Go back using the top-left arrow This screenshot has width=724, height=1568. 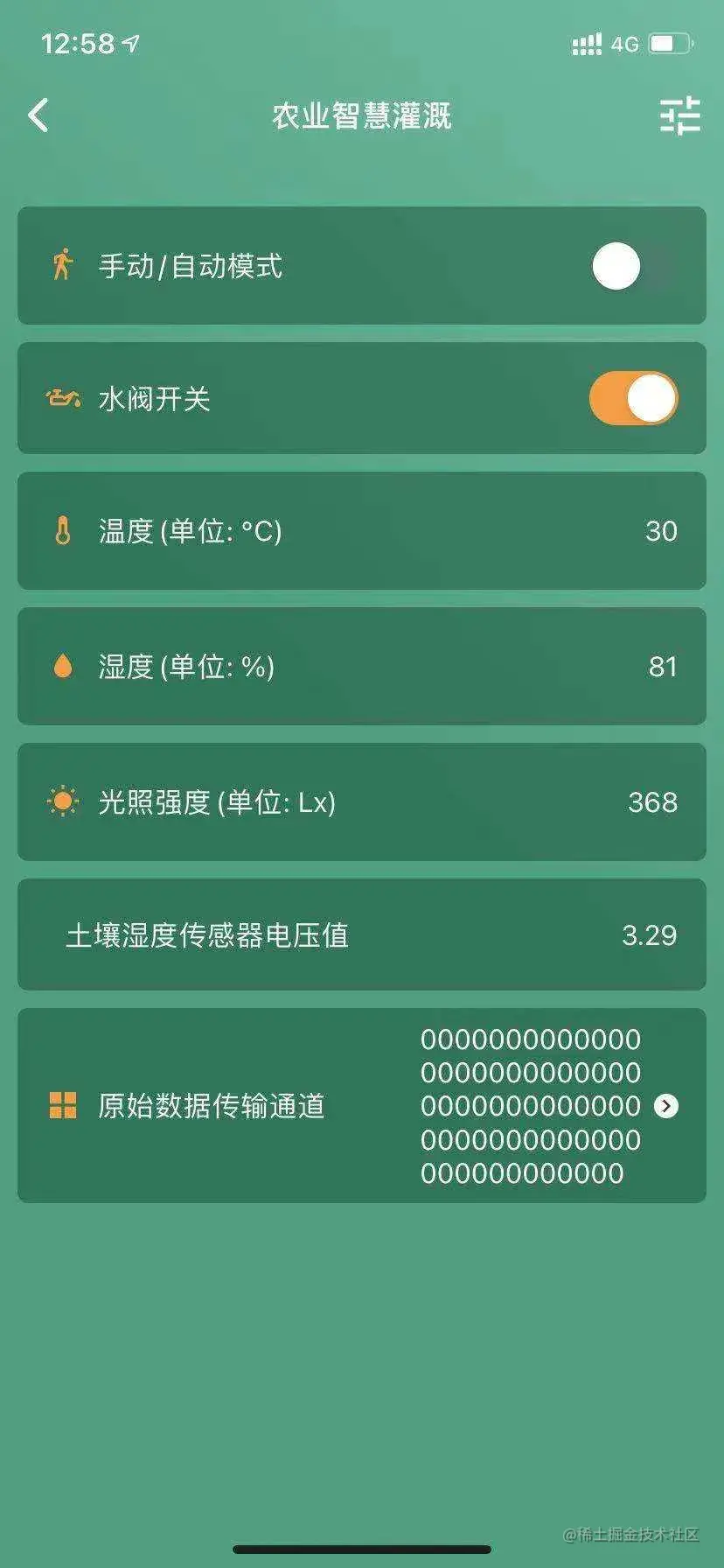pos(38,115)
